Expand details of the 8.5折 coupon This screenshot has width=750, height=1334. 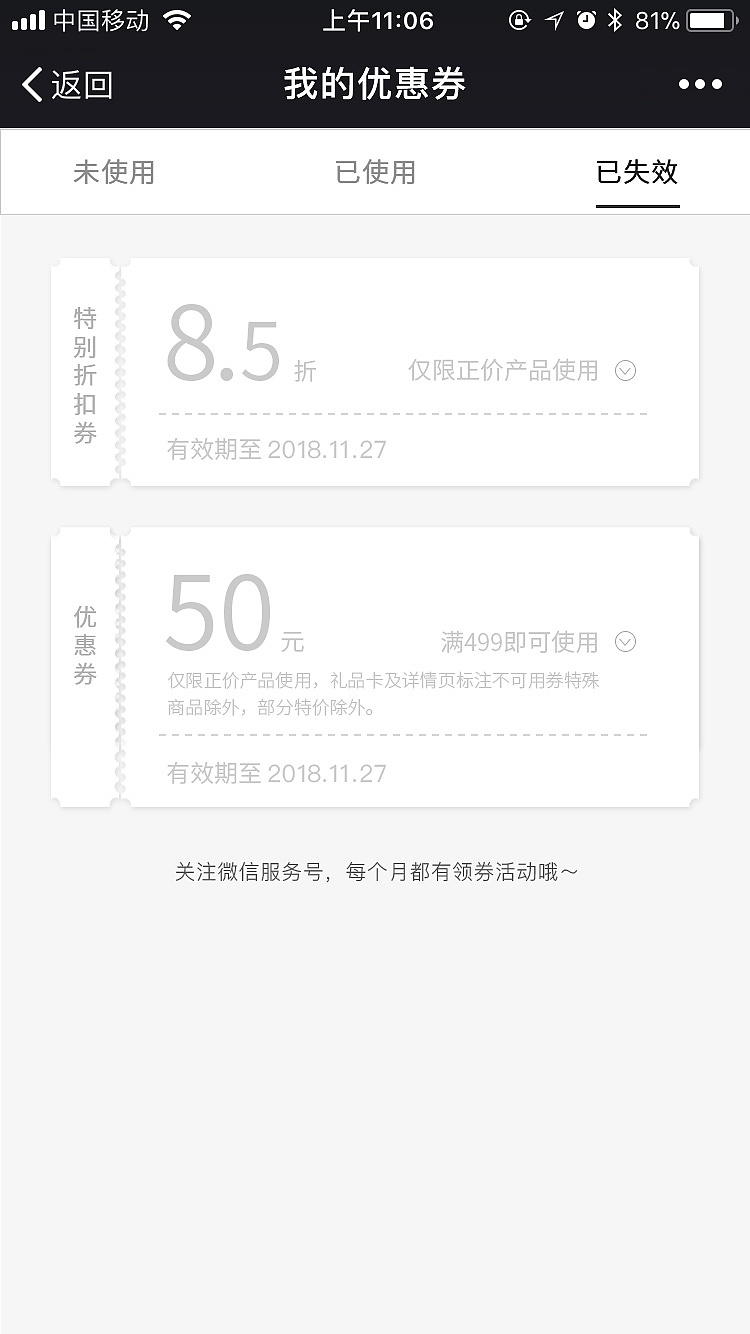point(625,371)
